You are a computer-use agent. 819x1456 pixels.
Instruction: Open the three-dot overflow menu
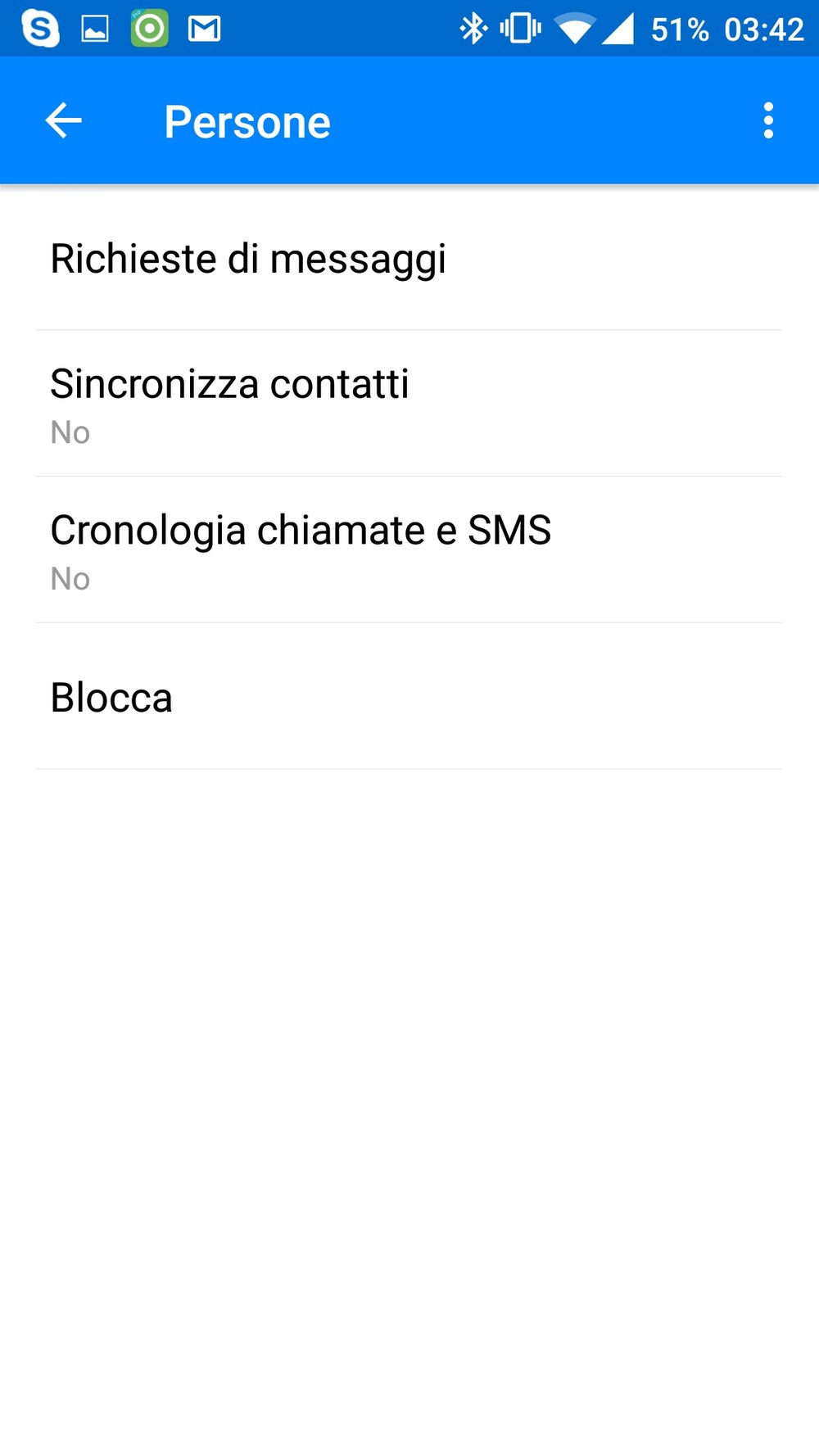[767, 121]
